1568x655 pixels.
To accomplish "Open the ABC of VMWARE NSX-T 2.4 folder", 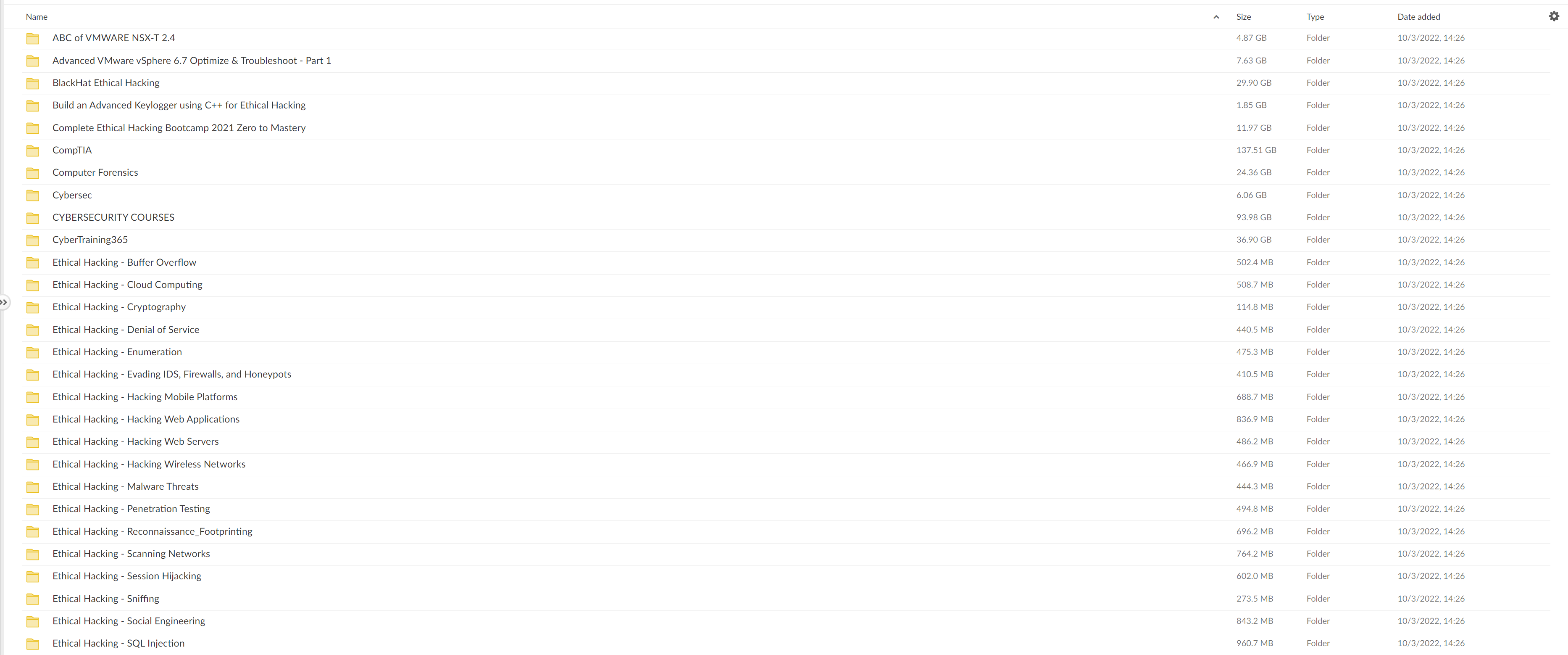I will (x=113, y=38).
